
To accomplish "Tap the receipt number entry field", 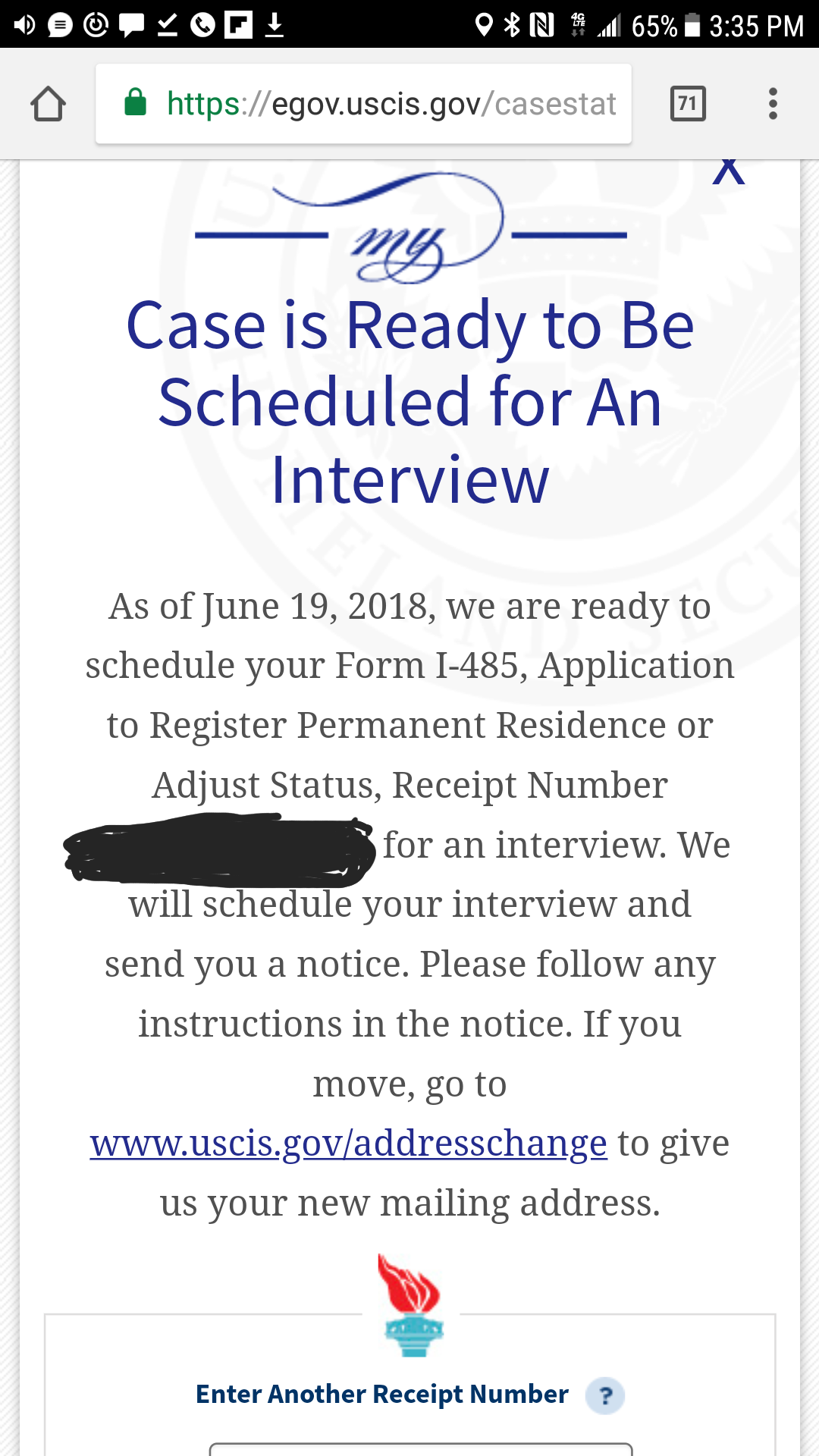I will [x=421, y=1449].
